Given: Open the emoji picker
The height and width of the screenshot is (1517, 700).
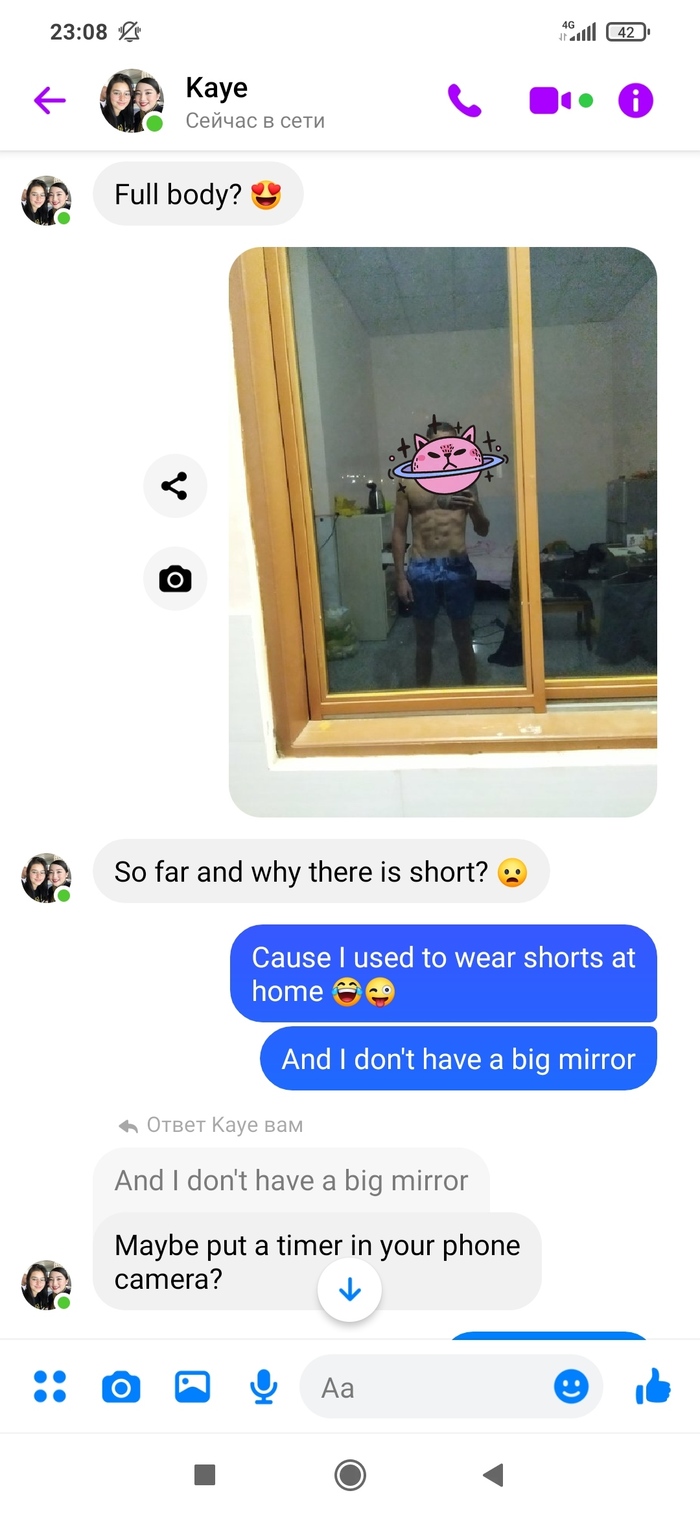Looking at the screenshot, I should click(571, 1387).
